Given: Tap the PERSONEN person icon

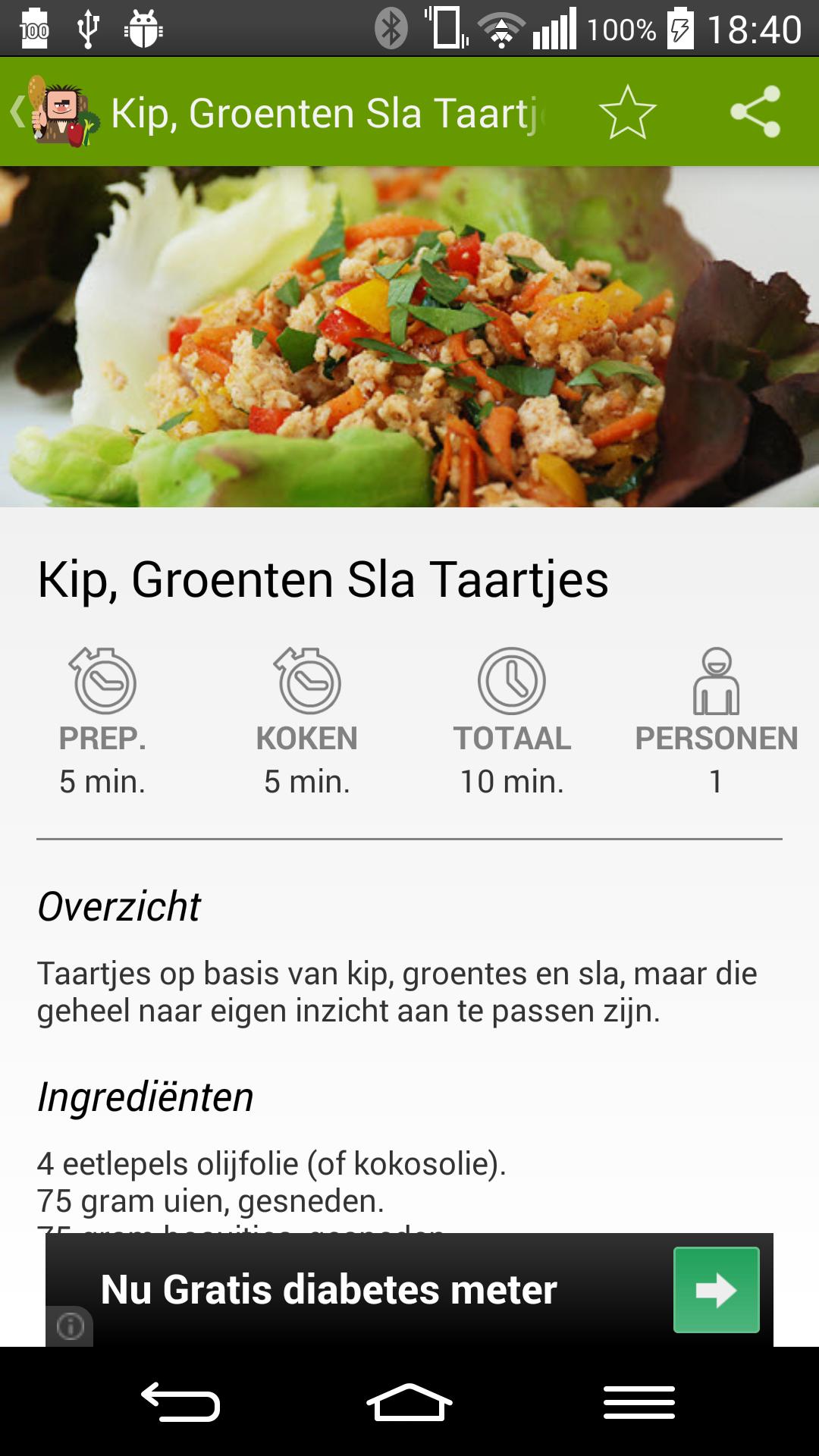Looking at the screenshot, I should coord(717,681).
